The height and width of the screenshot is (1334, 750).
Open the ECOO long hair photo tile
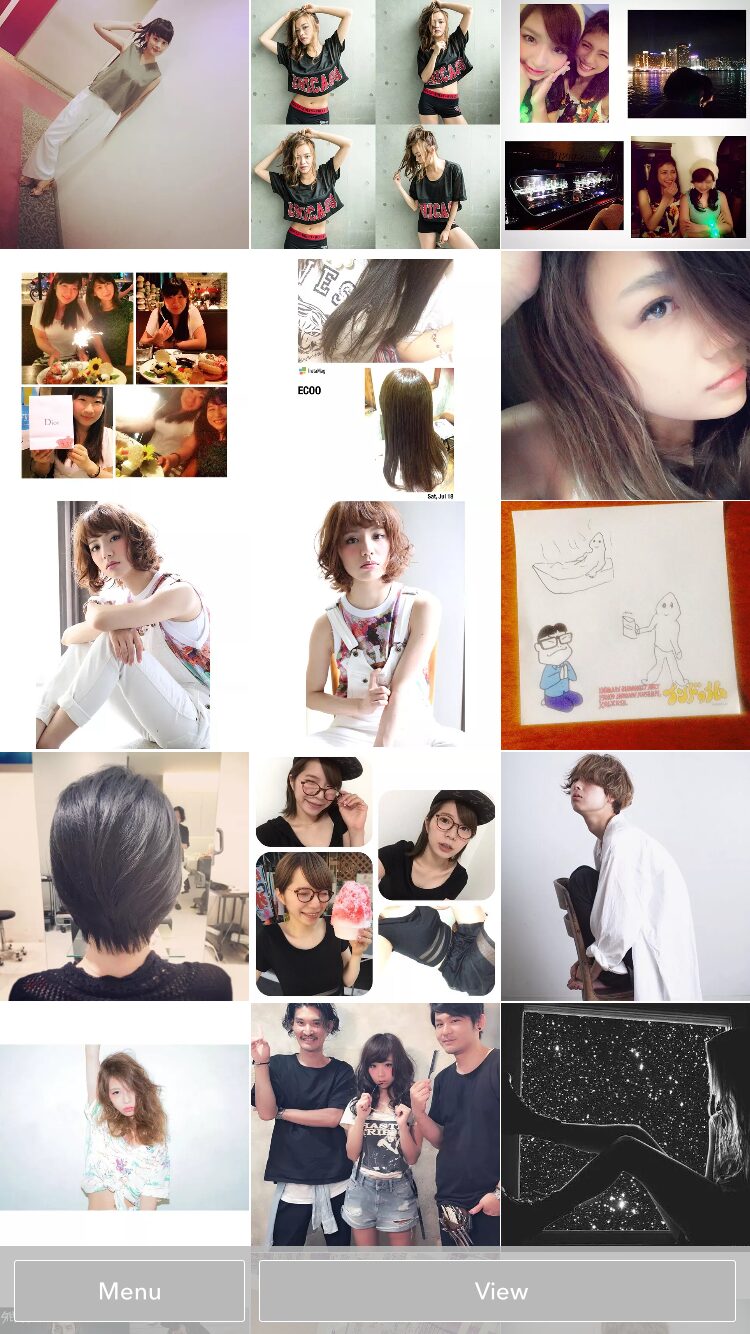[x=375, y=375]
